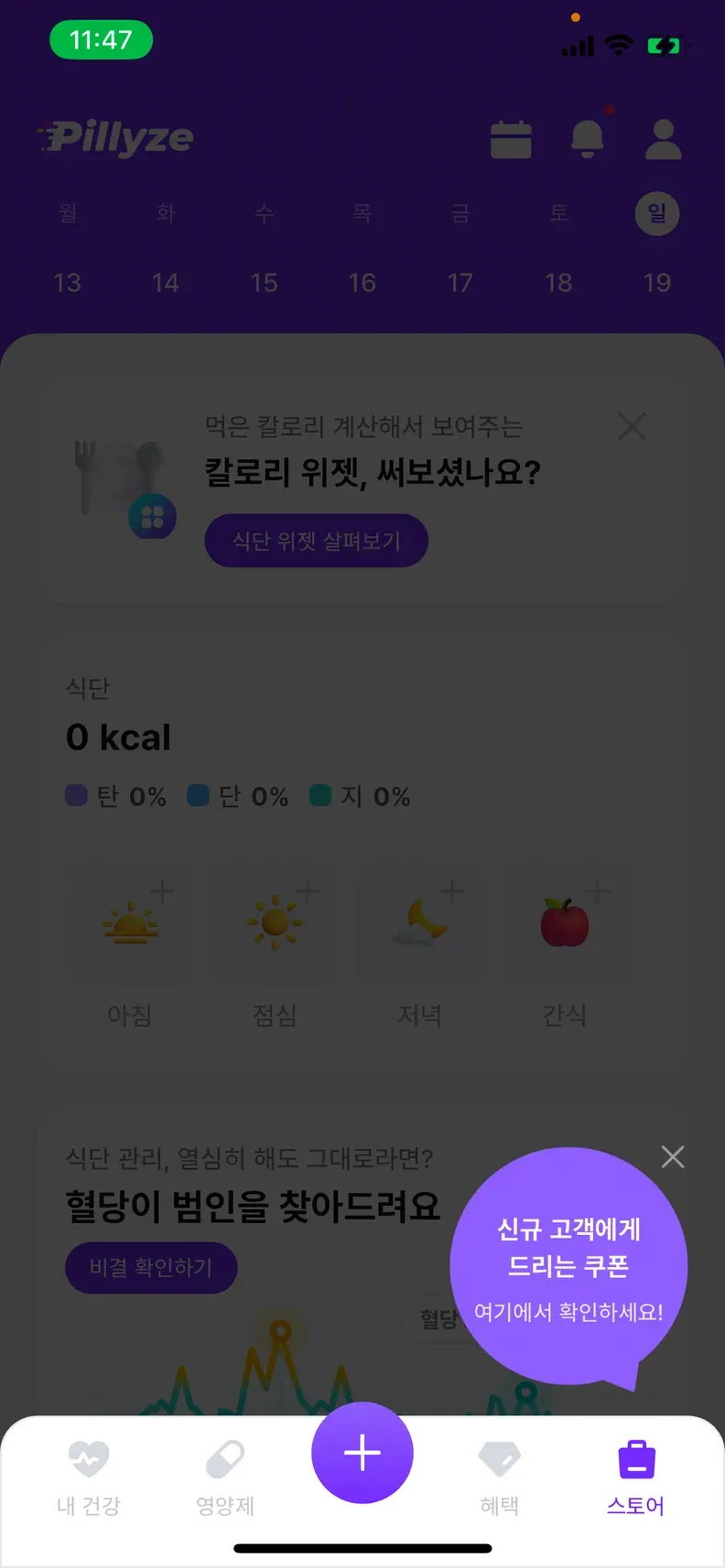Dismiss the 칼로리 위젯 banner

(x=633, y=426)
